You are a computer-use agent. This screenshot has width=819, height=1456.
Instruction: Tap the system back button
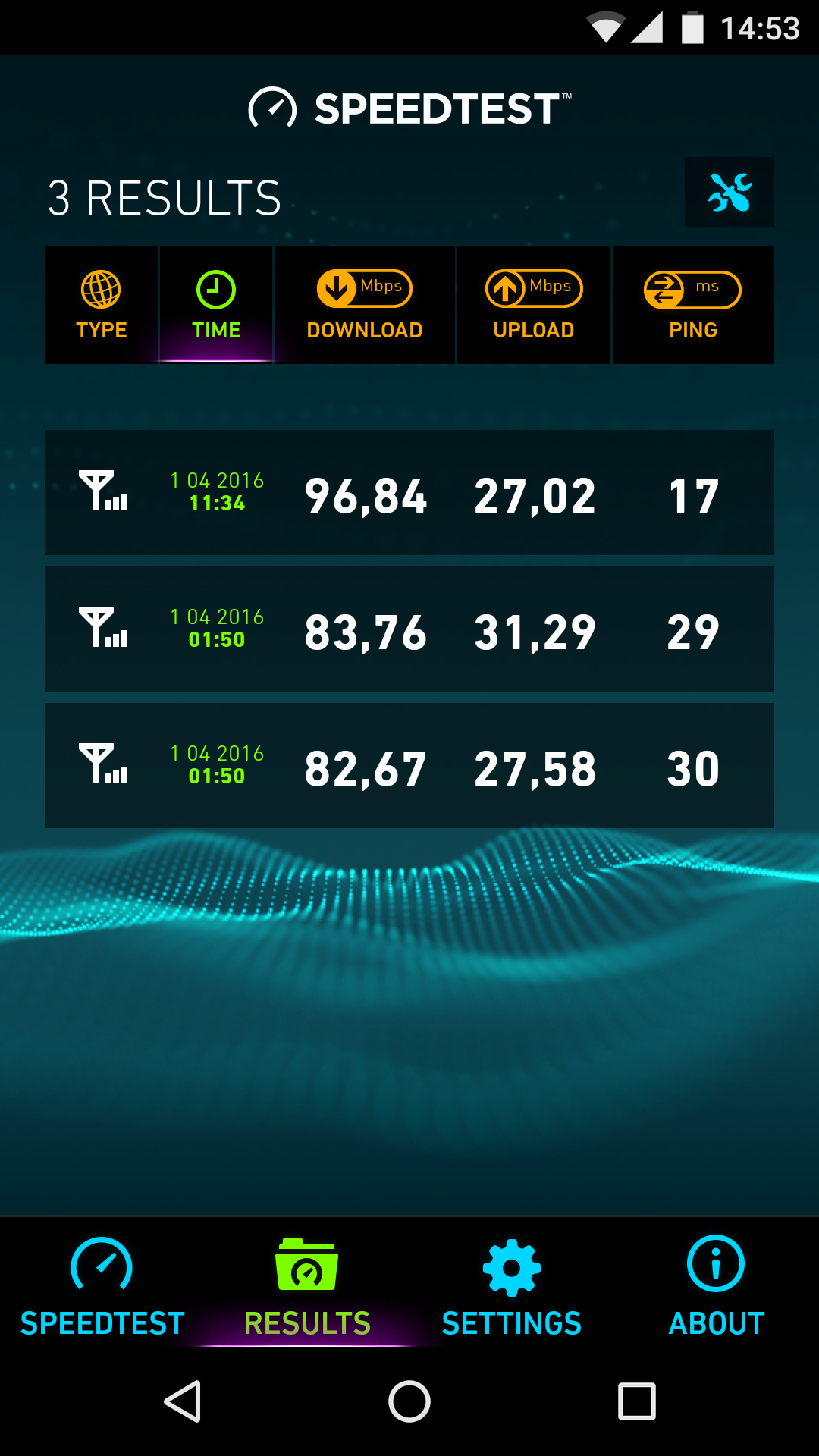pyautogui.click(x=183, y=1401)
